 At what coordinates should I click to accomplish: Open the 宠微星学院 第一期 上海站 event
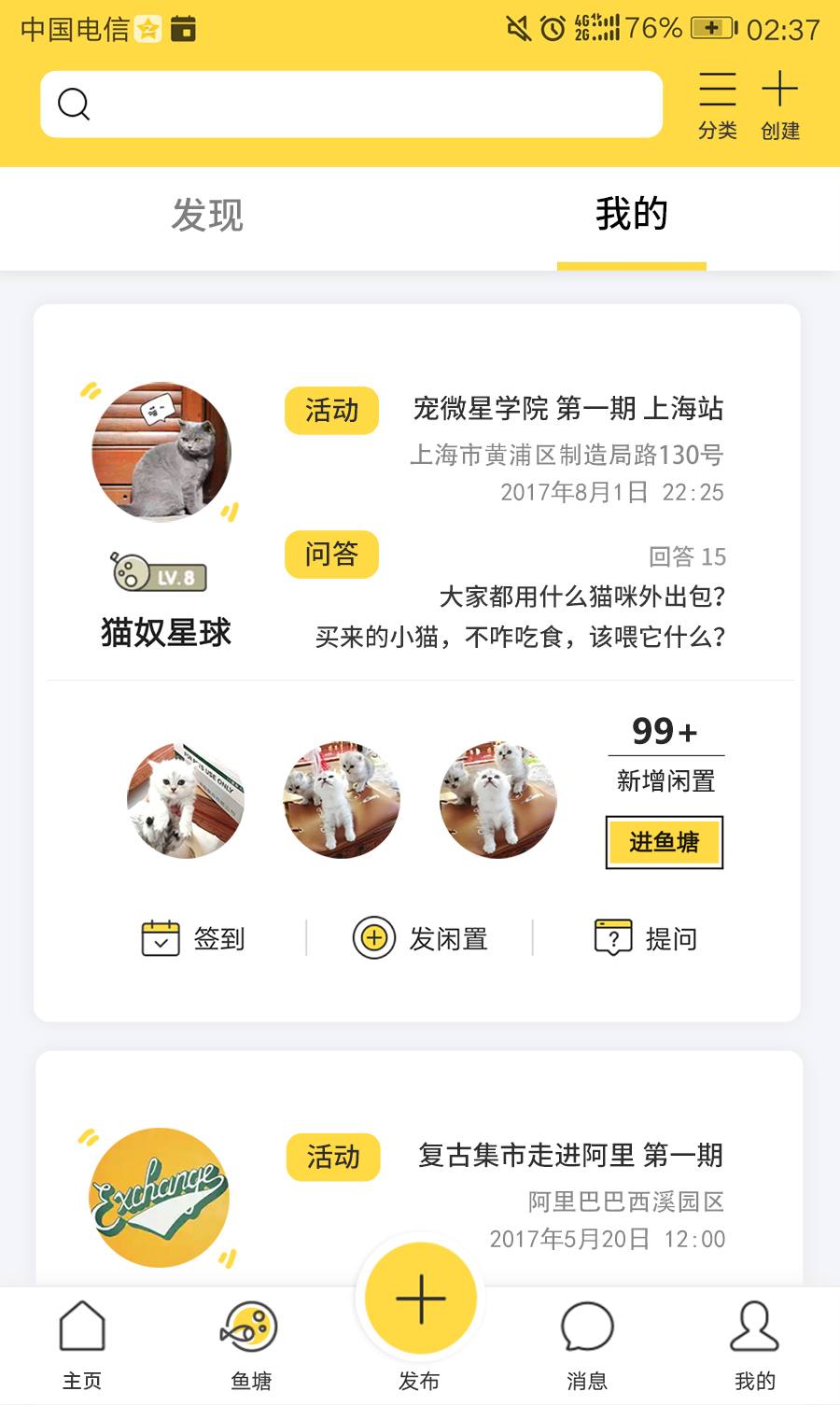(x=567, y=408)
